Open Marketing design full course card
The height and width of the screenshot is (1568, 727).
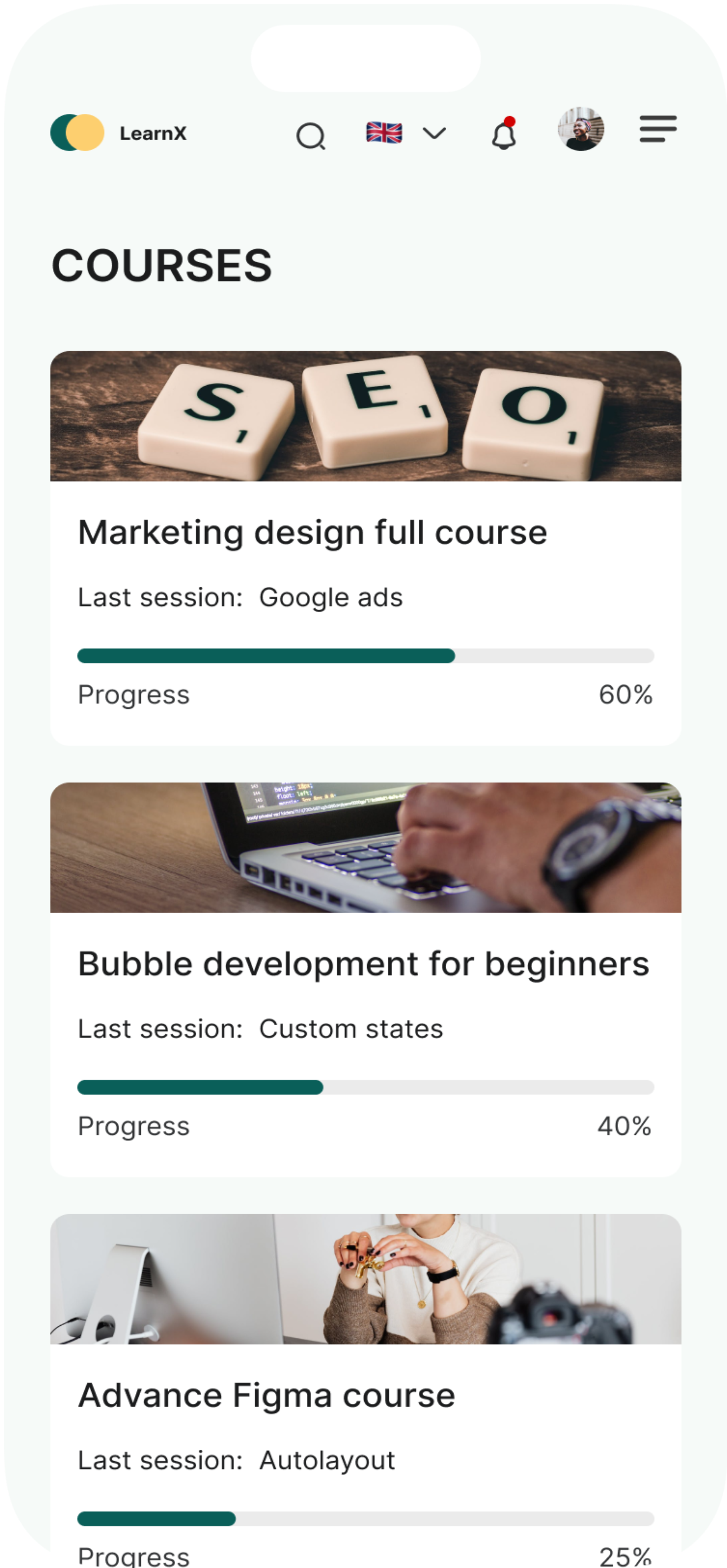click(x=365, y=548)
